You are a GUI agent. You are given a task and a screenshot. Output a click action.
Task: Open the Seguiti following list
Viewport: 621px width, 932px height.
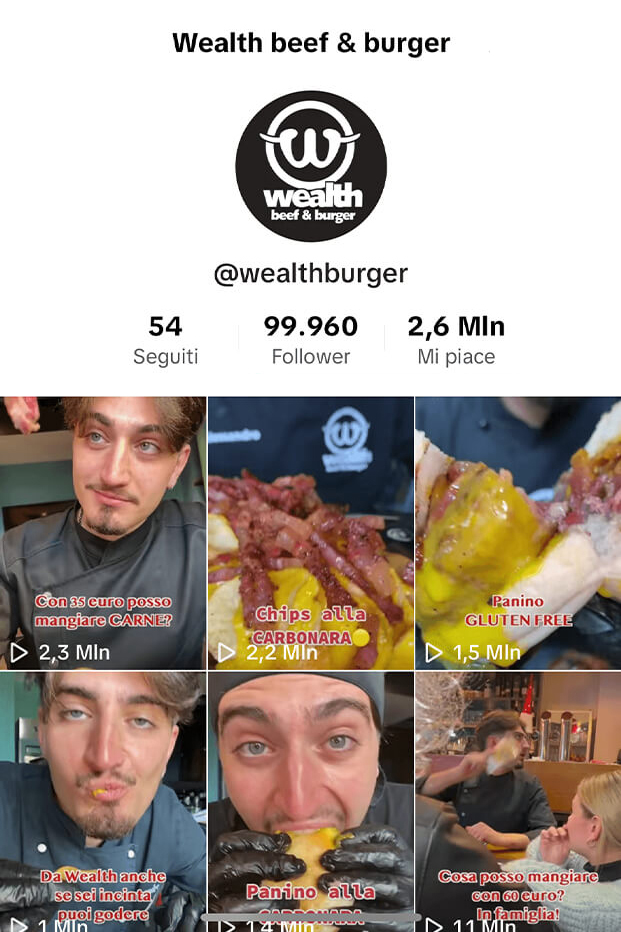(x=165, y=340)
